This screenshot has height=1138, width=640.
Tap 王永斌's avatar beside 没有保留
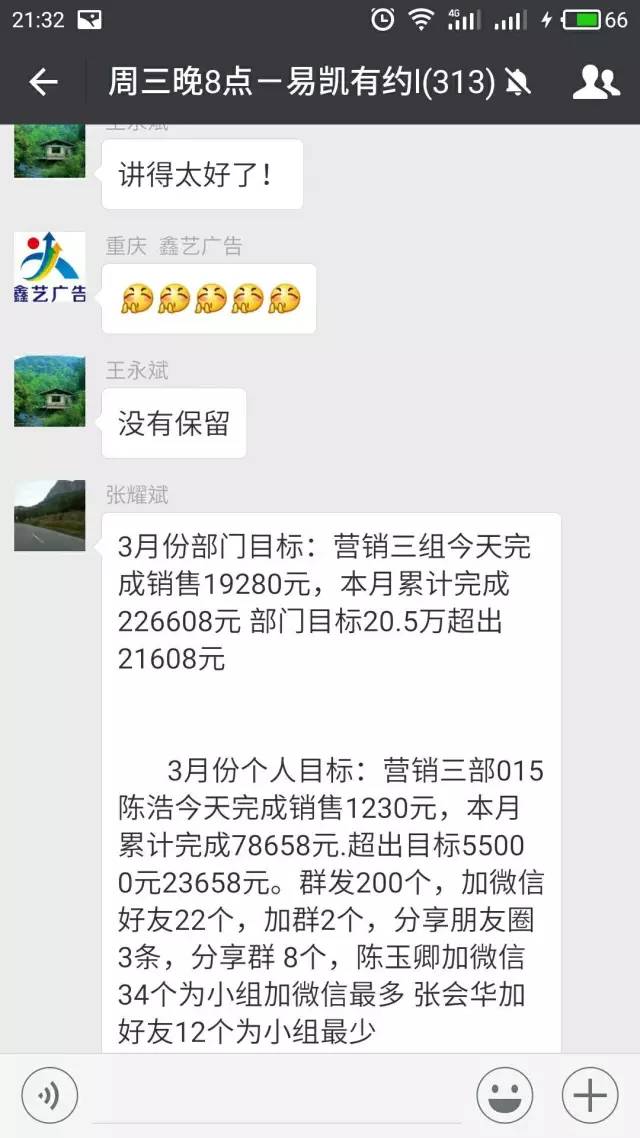click(49, 391)
